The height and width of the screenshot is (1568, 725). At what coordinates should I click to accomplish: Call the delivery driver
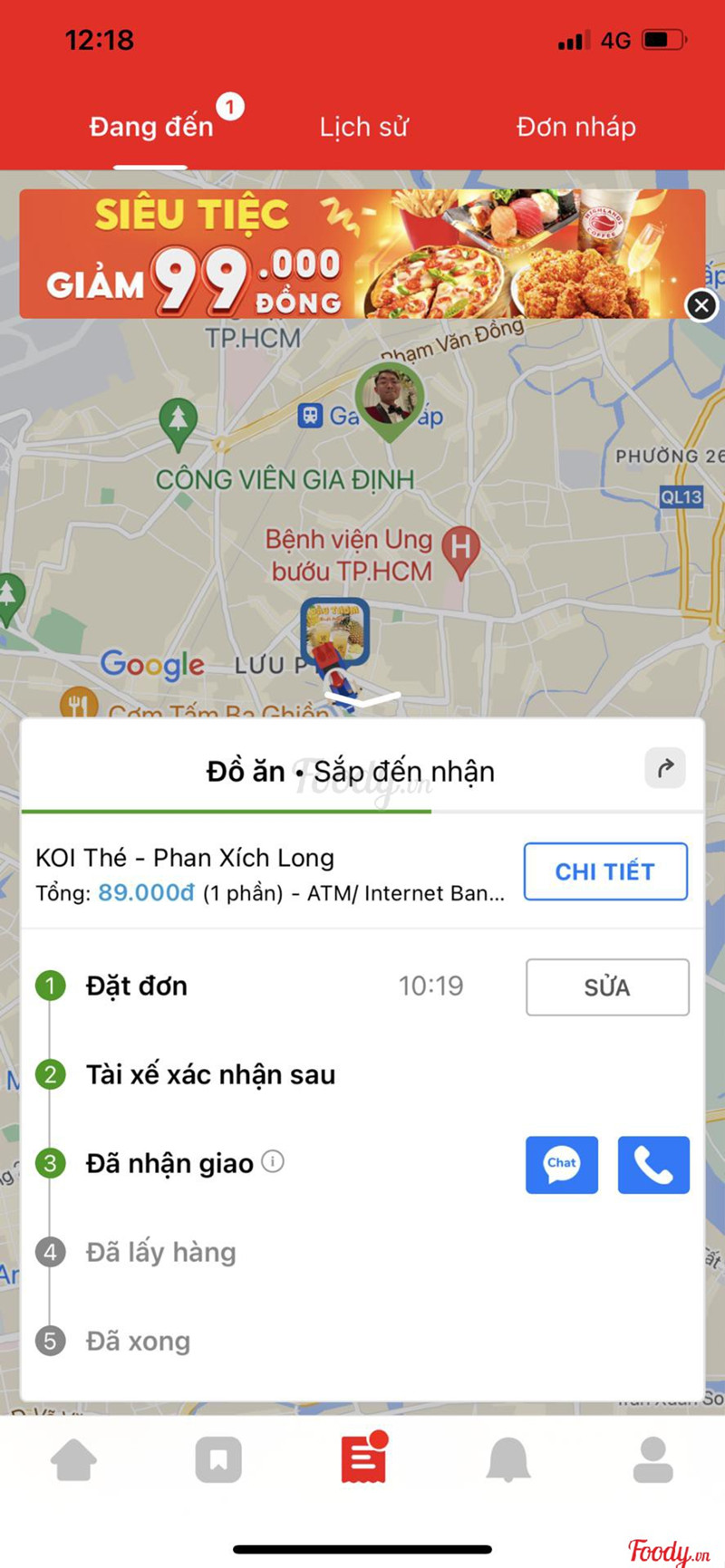[653, 1164]
